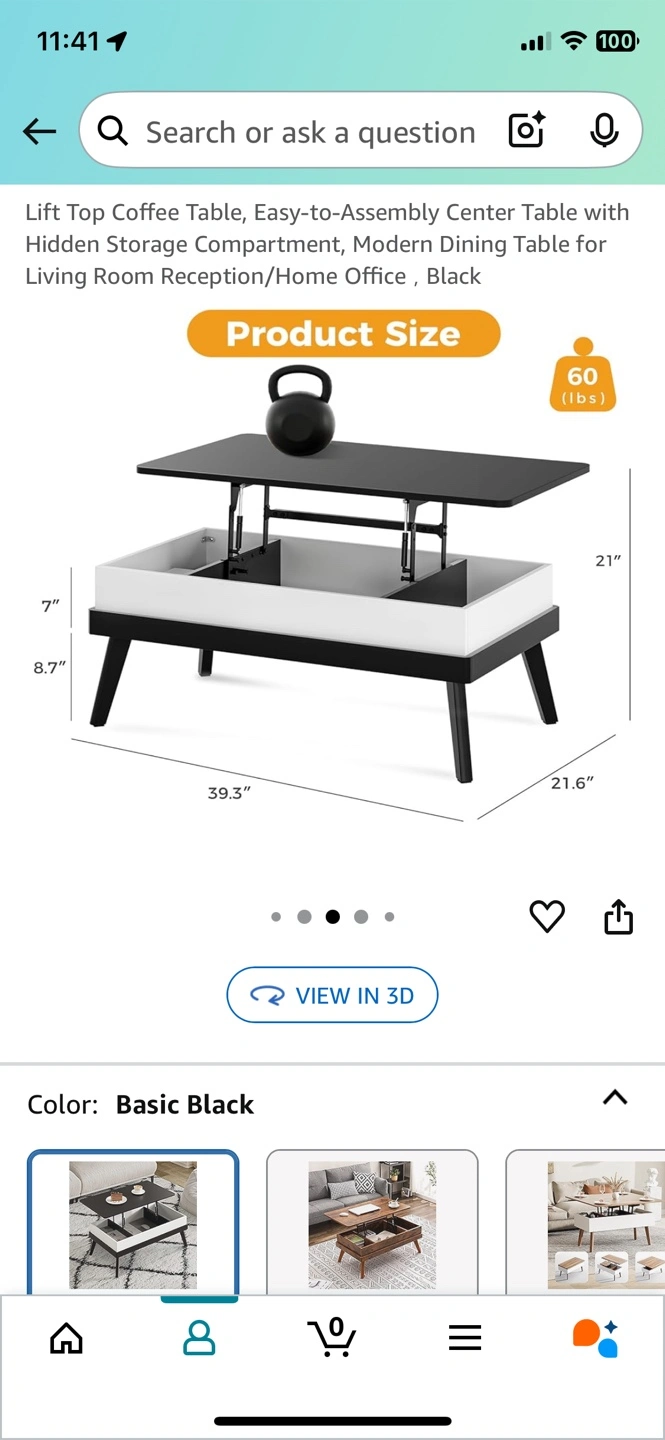Go back using the back arrow

pos(39,131)
